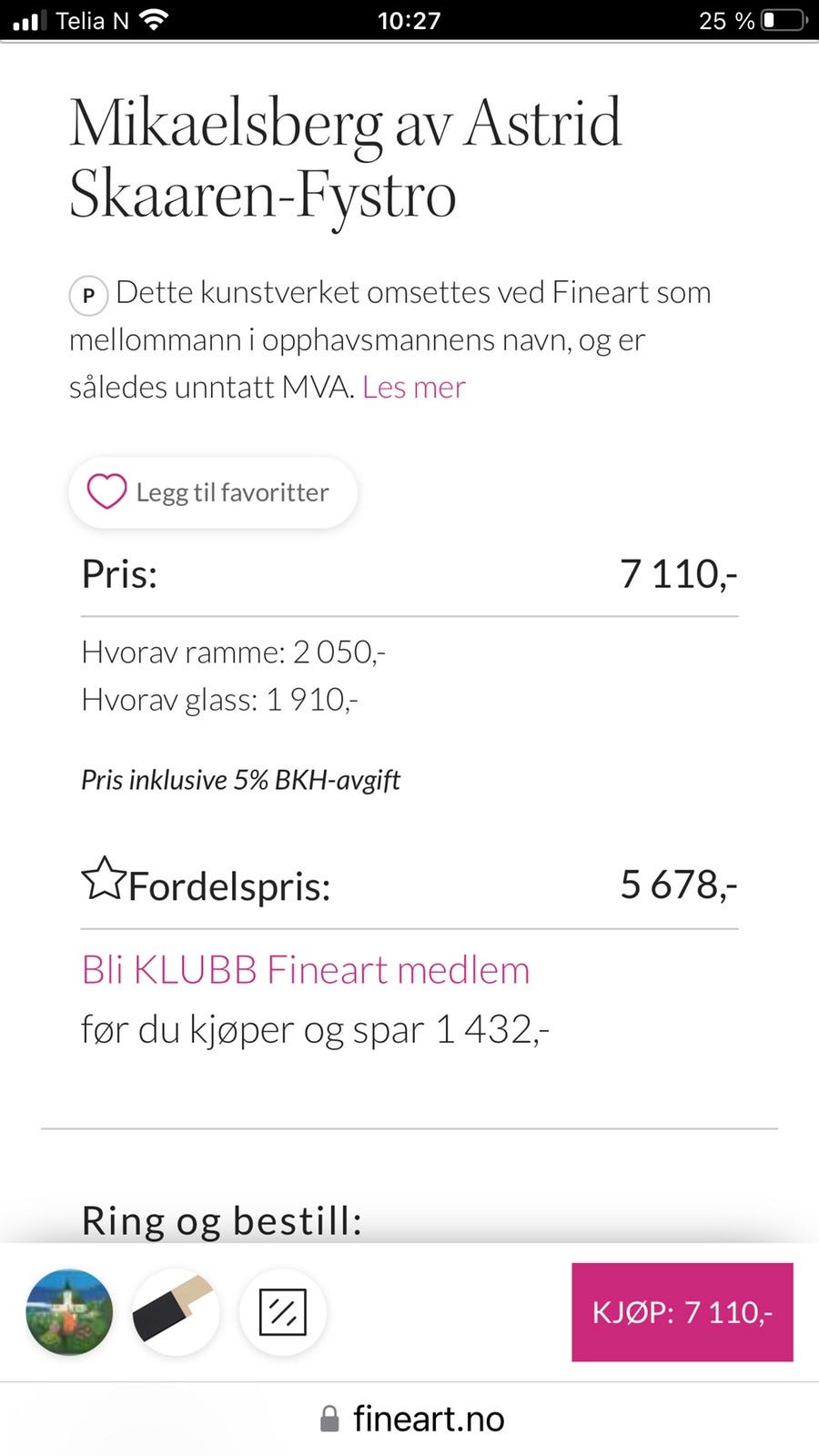Click the padlock icon beside fineart.no
The image size is (819, 1456).
click(329, 1418)
